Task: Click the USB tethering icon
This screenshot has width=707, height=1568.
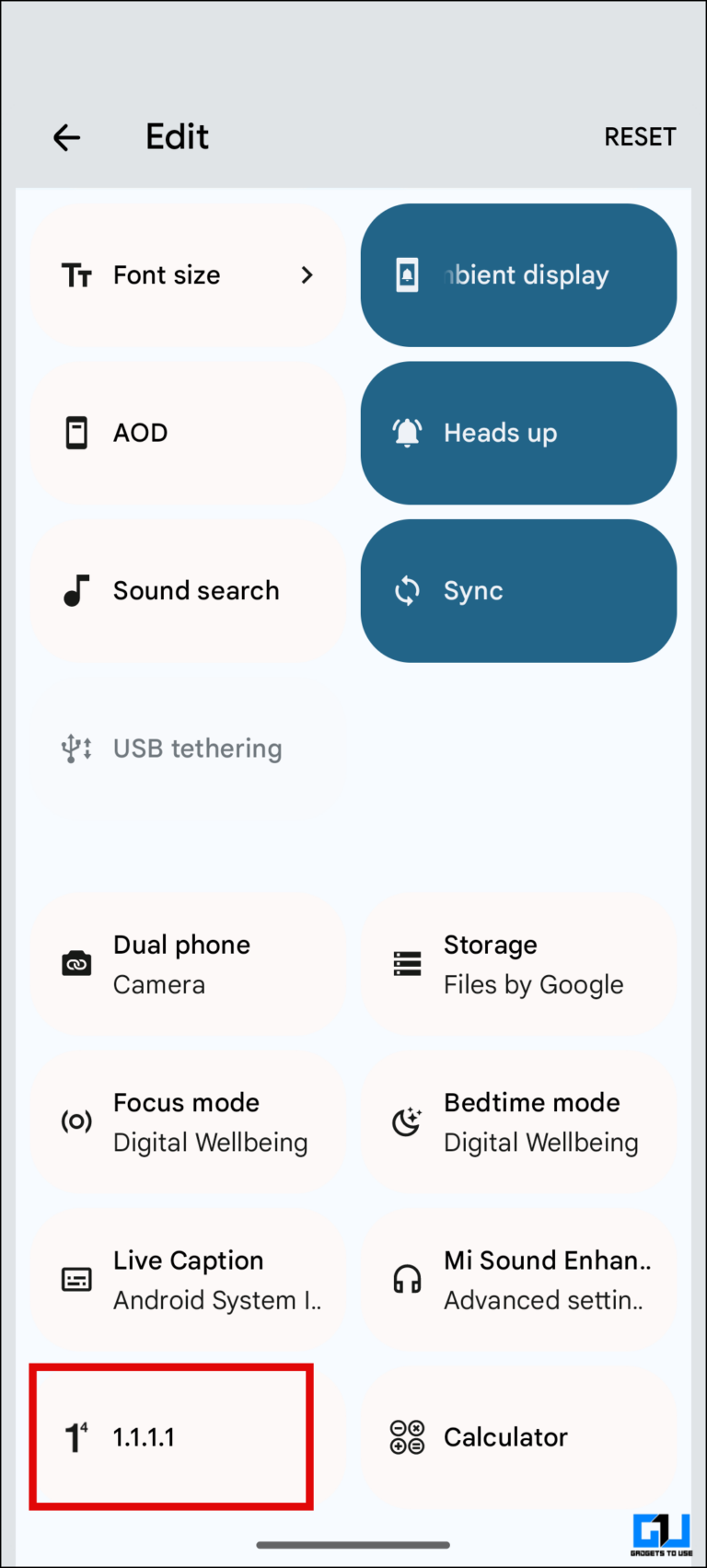Action: coord(75,748)
